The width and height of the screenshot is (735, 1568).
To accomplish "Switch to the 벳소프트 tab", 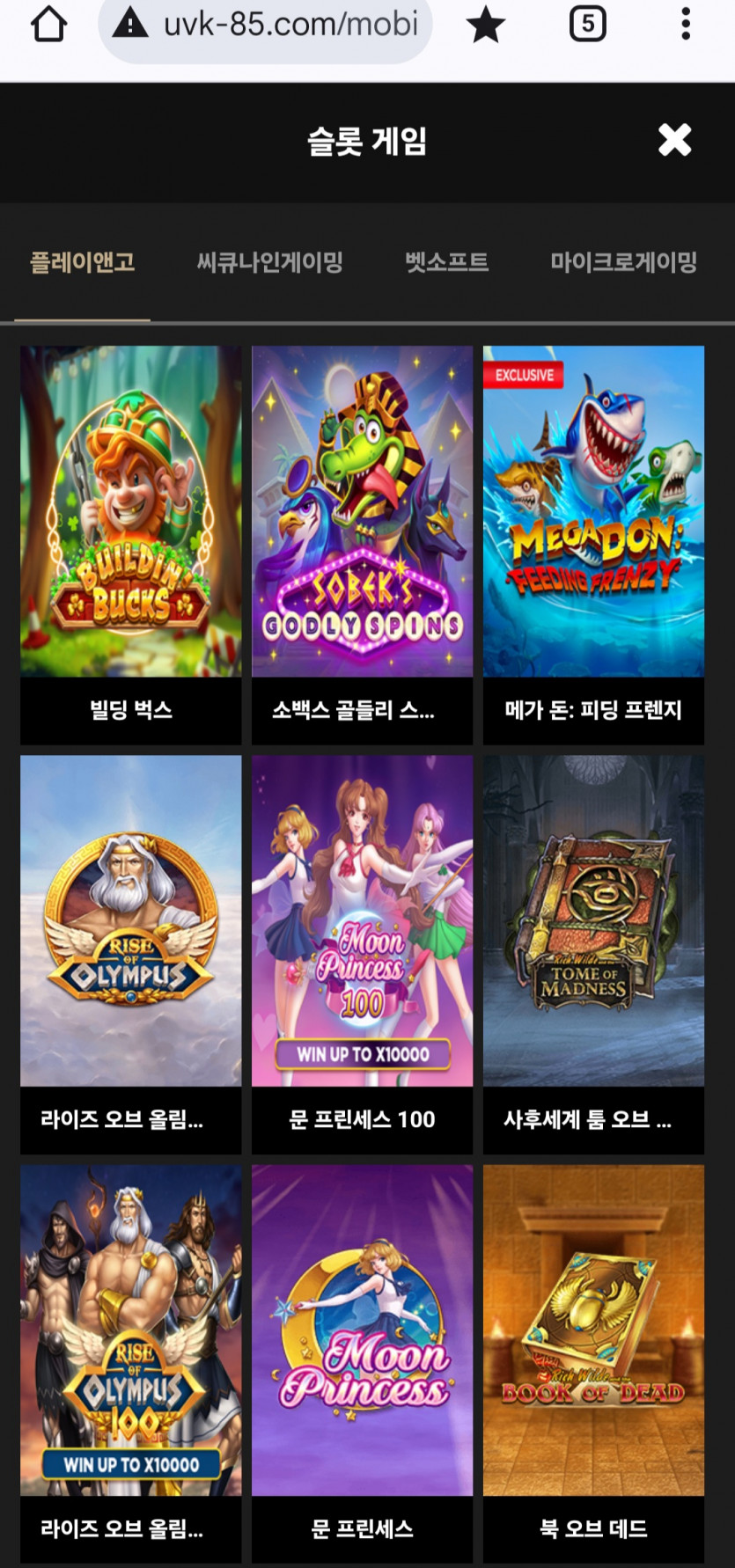I will pyautogui.click(x=446, y=262).
